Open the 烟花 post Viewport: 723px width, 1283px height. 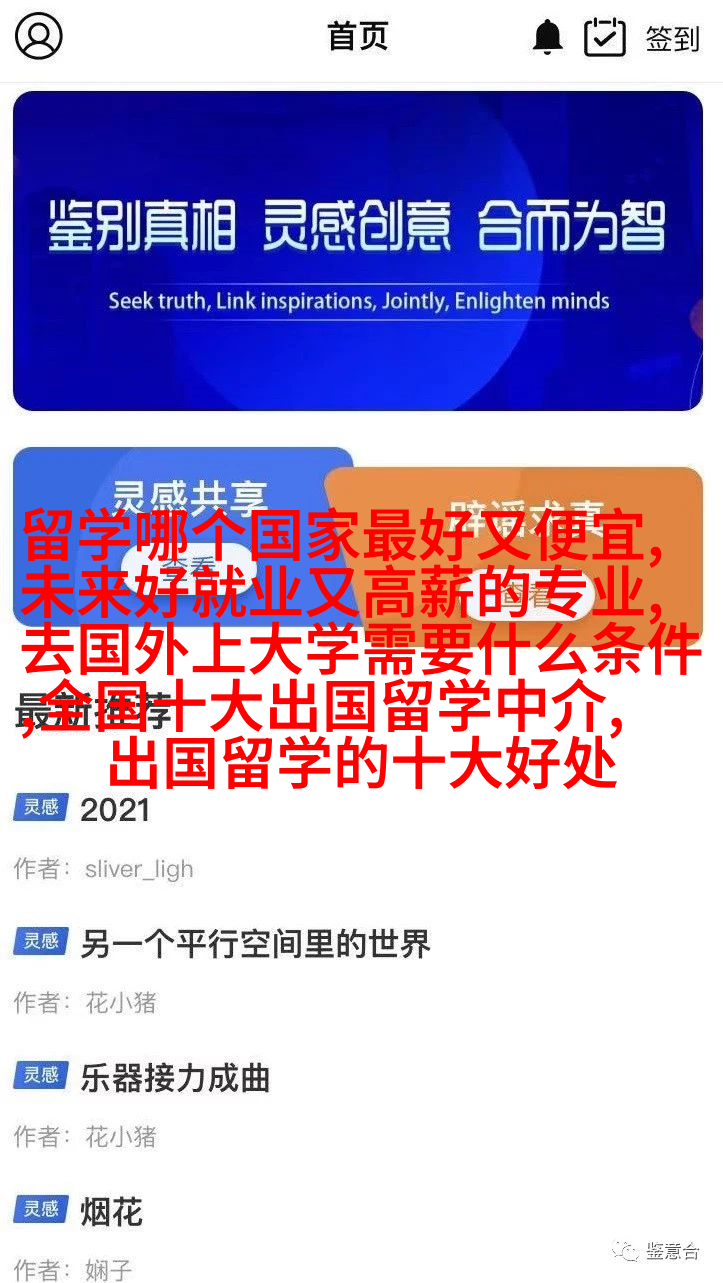[x=110, y=1213]
